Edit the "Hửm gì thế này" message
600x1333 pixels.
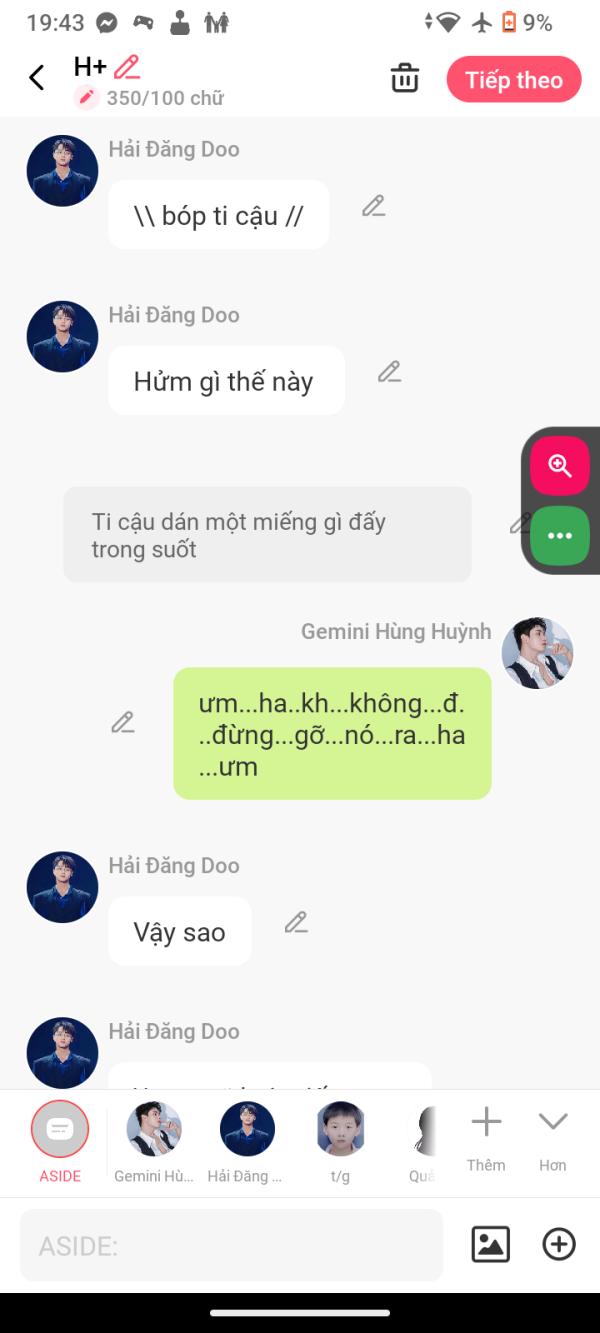pos(389,372)
